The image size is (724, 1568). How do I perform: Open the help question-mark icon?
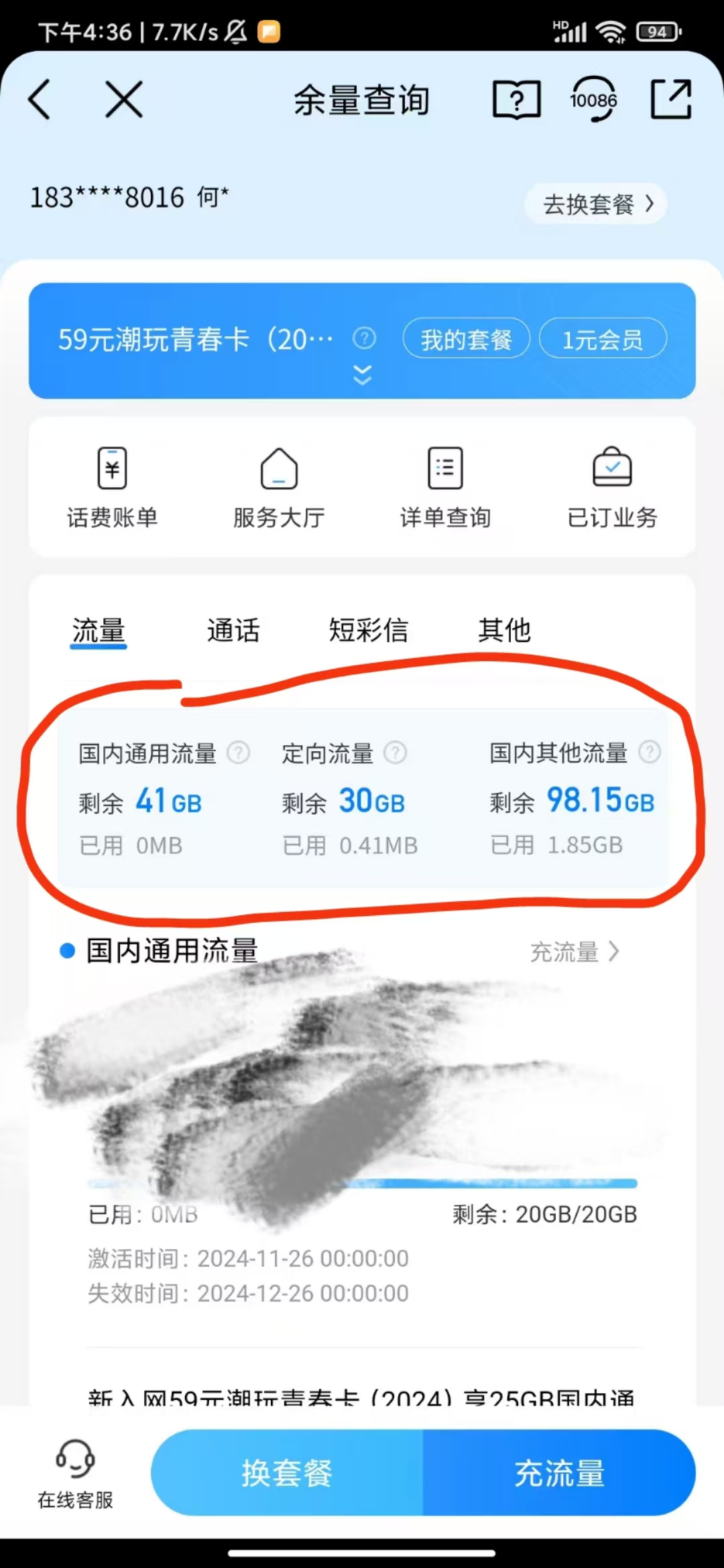(x=516, y=100)
